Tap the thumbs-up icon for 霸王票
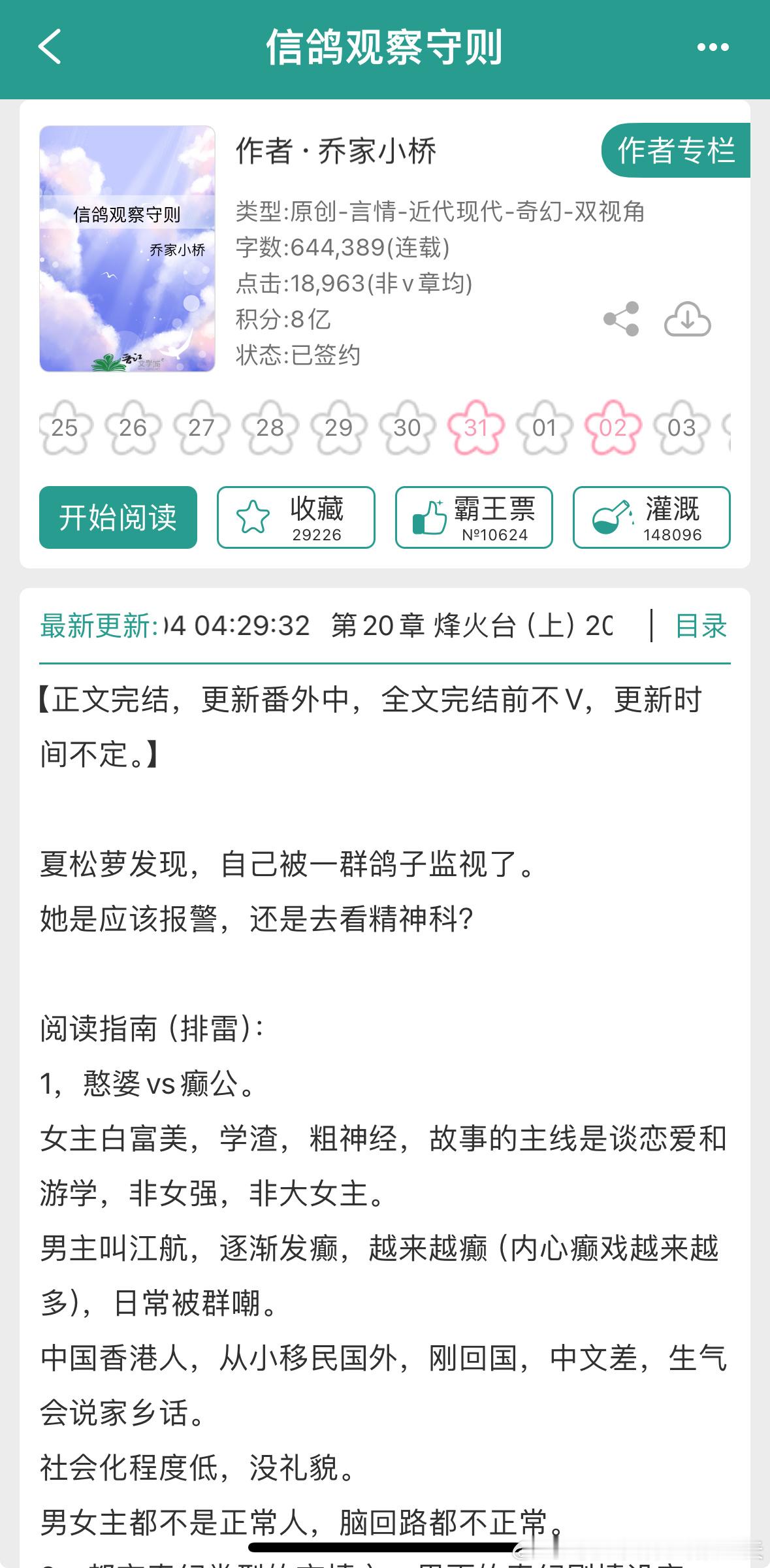The height and width of the screenshot is (1568, 770). pos(431,515)
